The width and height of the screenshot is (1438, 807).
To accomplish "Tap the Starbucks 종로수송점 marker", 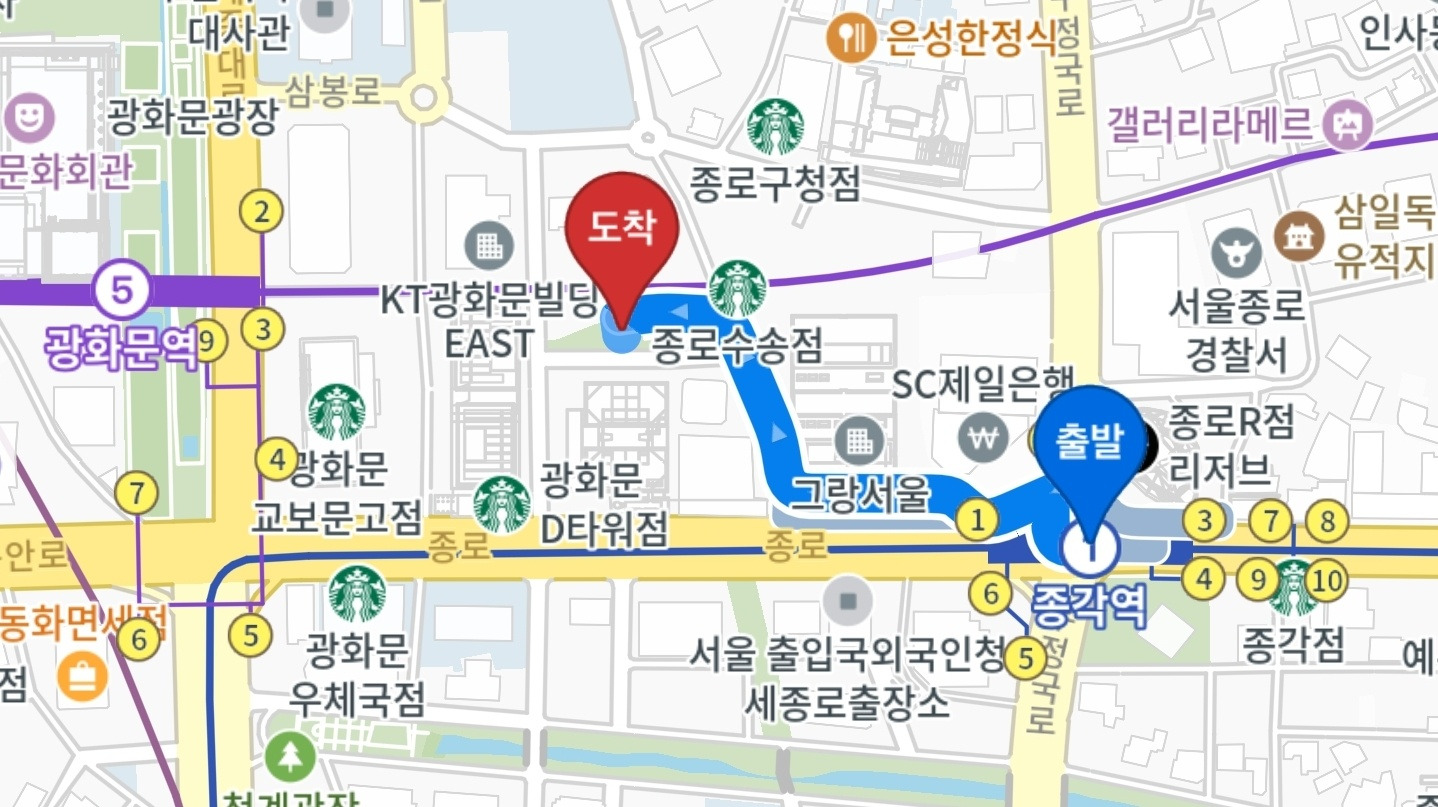I will tap(738, 288).
